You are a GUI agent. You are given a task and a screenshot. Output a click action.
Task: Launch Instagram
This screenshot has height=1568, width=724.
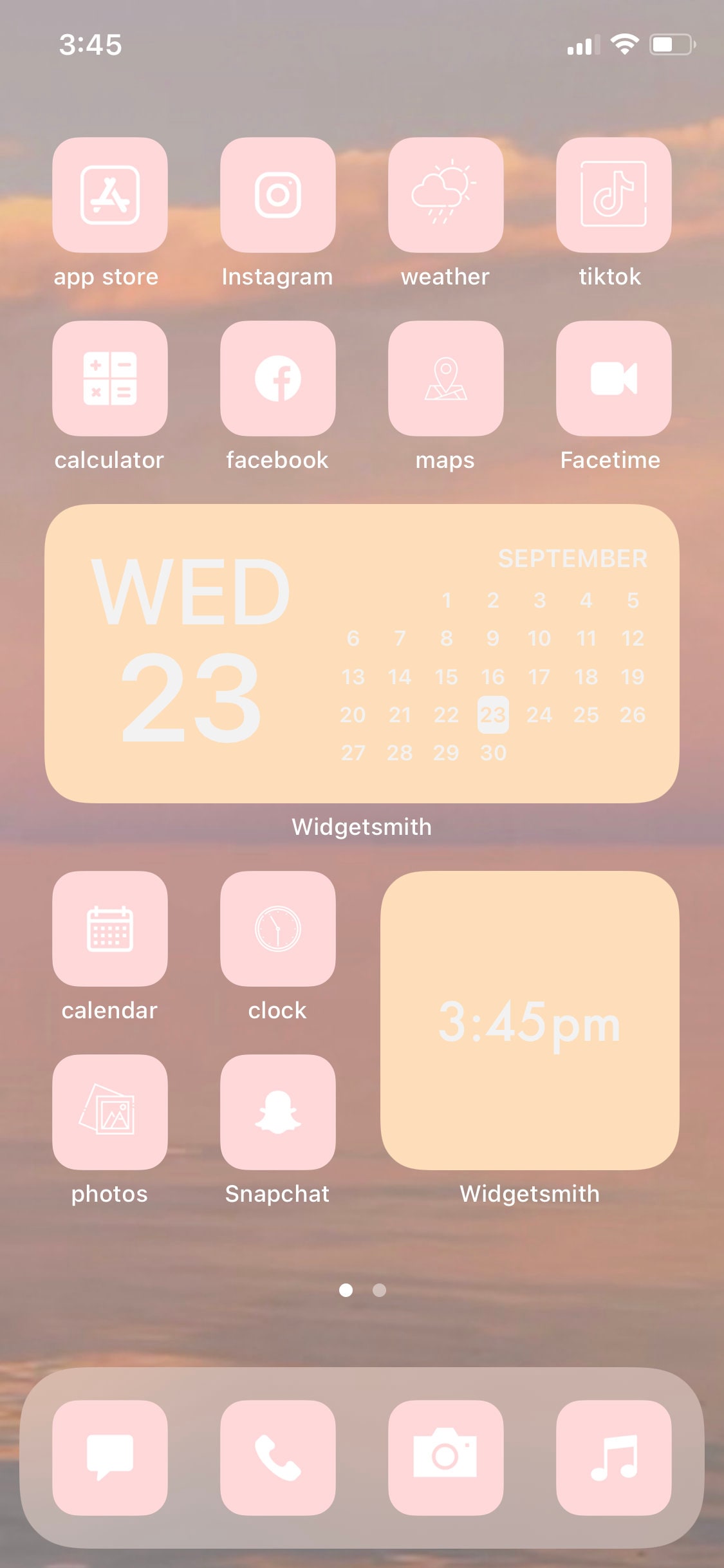pyautogui.click(x=278, y=194)
